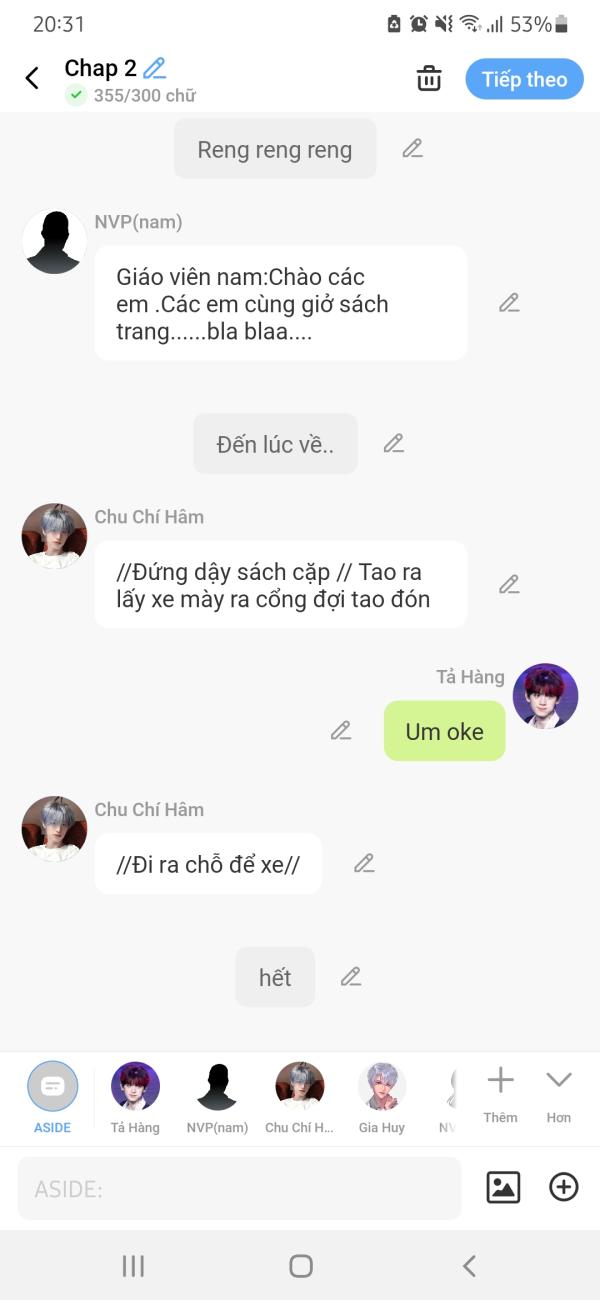Go back using the top-left arrow
The image size is (600, 1300).
click(x=32, y=78)
